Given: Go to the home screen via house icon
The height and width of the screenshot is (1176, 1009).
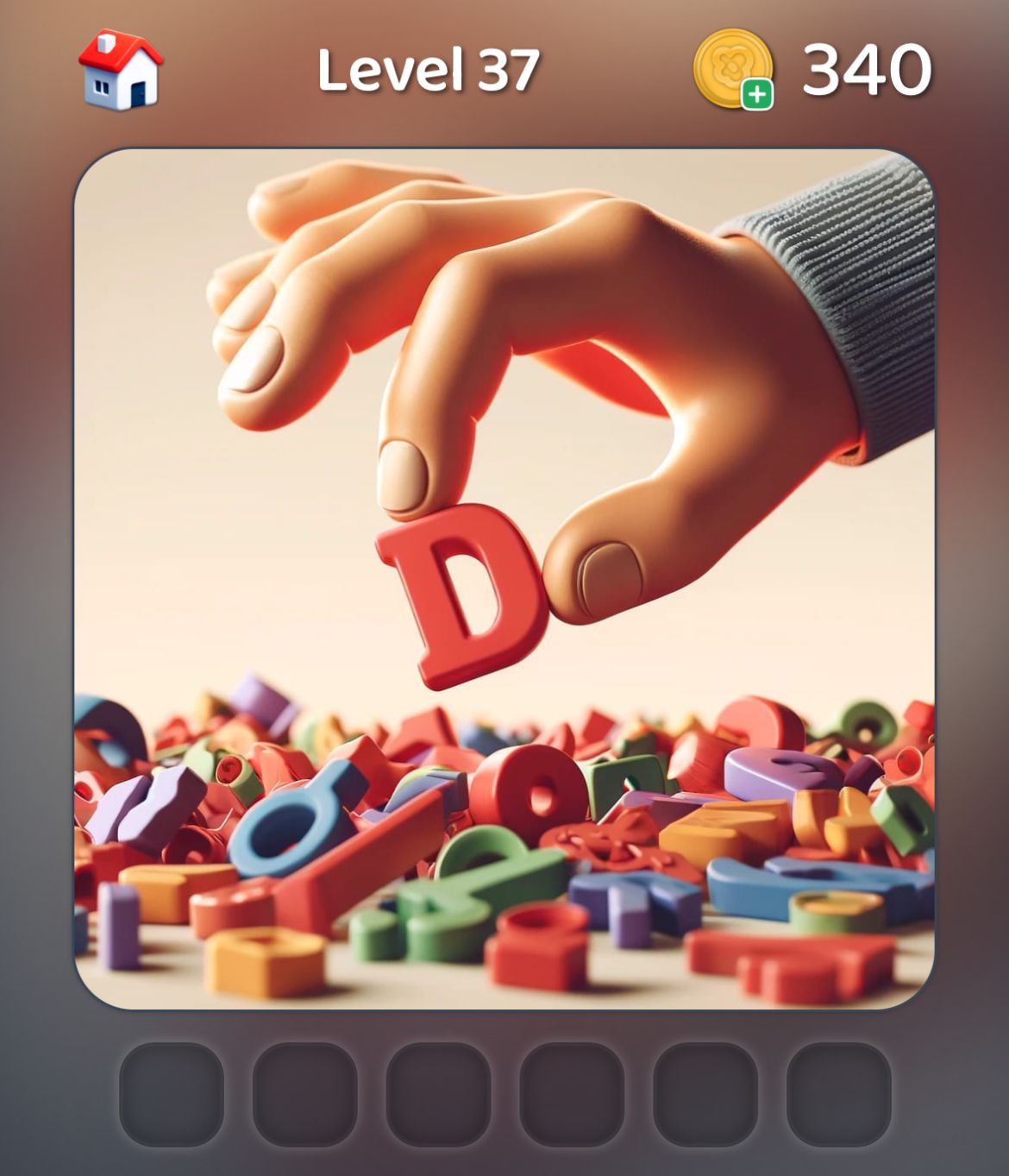Looking at the screenshot, I should tap(121, 70).
